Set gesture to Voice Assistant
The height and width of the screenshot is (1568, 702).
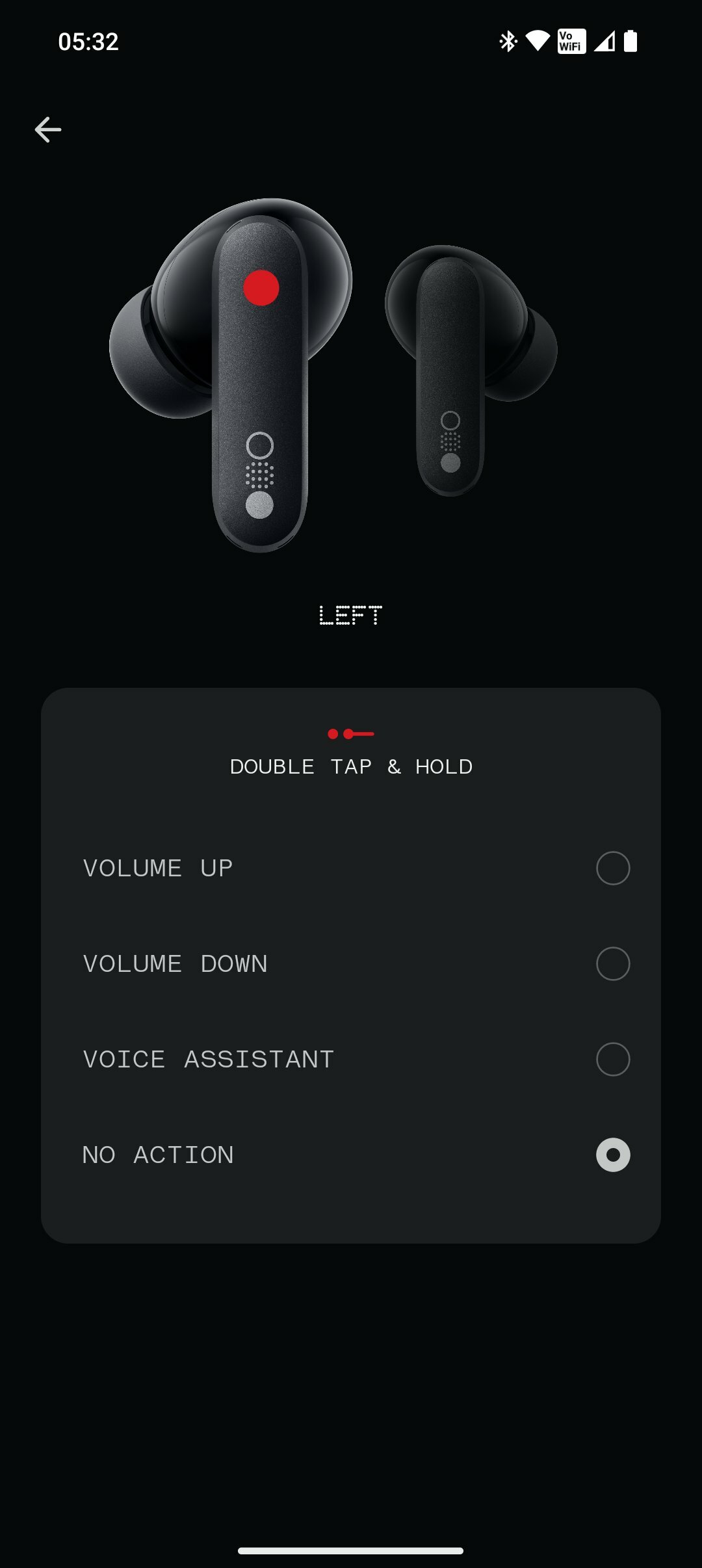(x=612, y=1059)
